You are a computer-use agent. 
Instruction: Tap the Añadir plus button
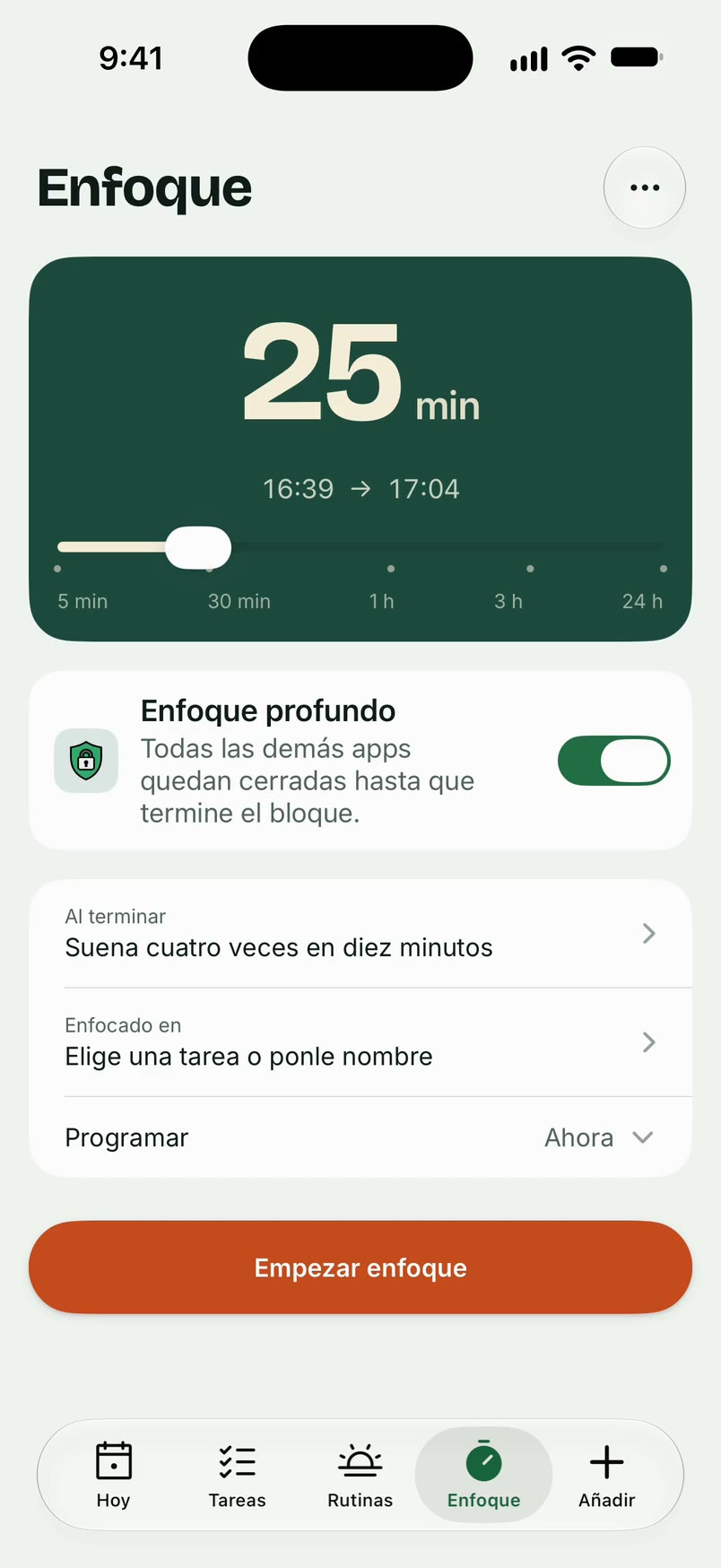tap(607, 1475)
